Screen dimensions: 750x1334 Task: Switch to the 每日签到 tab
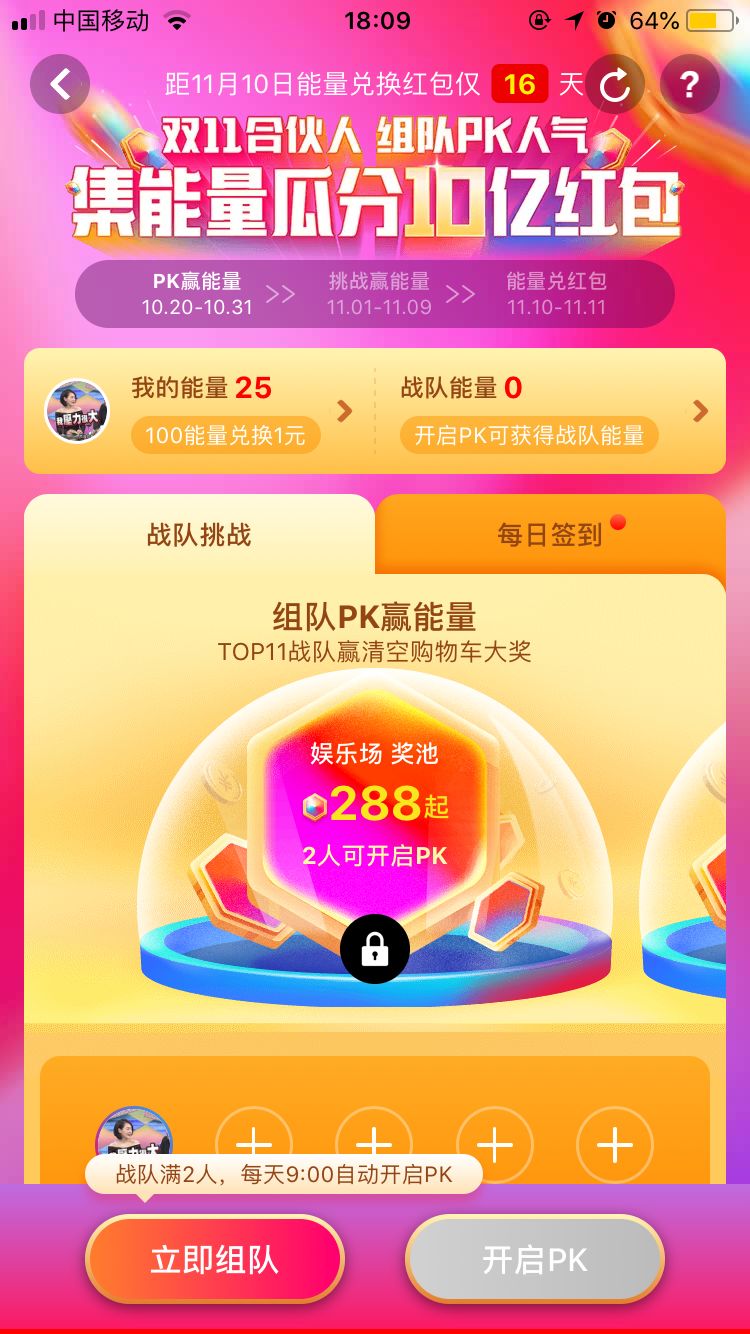coord(548,535)
